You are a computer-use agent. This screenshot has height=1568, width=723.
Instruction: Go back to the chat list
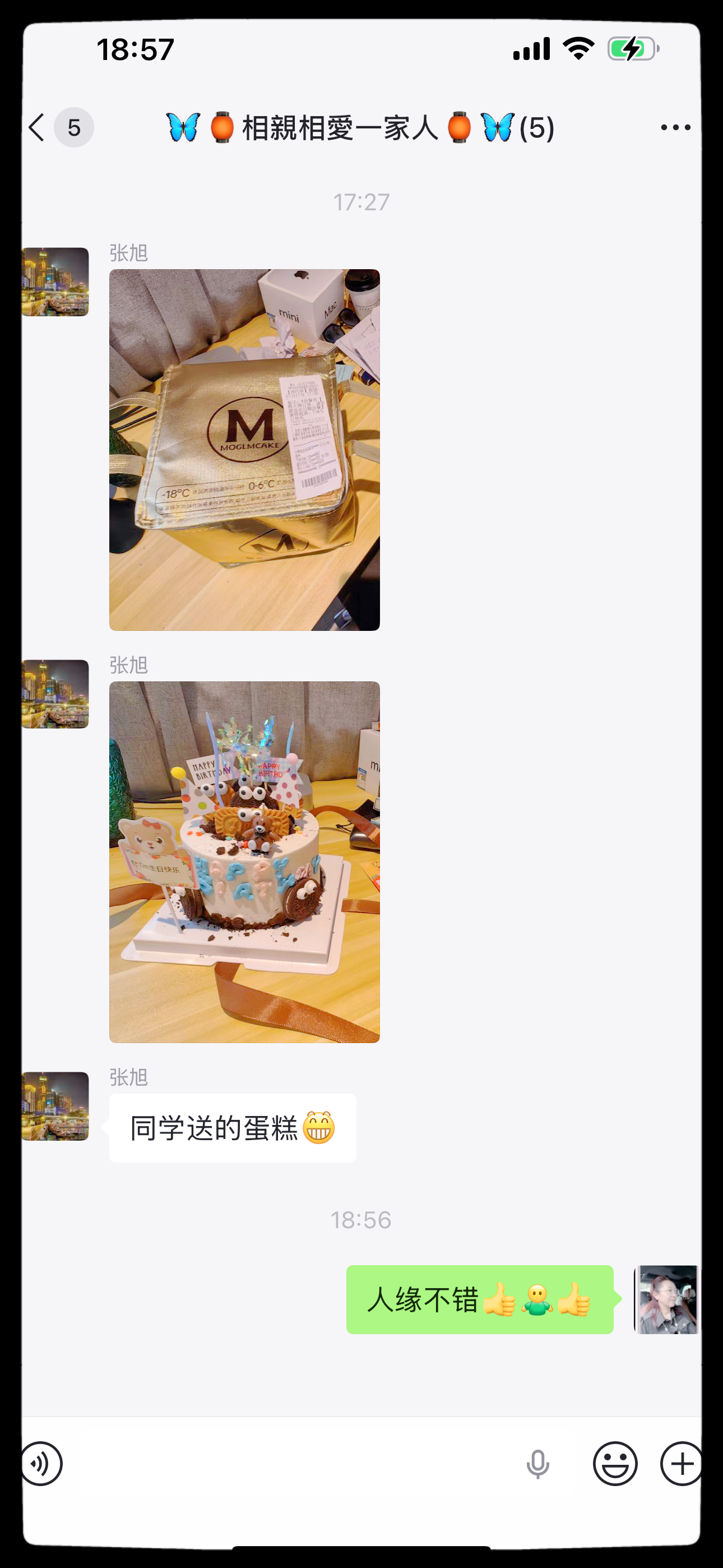(38, 128)
